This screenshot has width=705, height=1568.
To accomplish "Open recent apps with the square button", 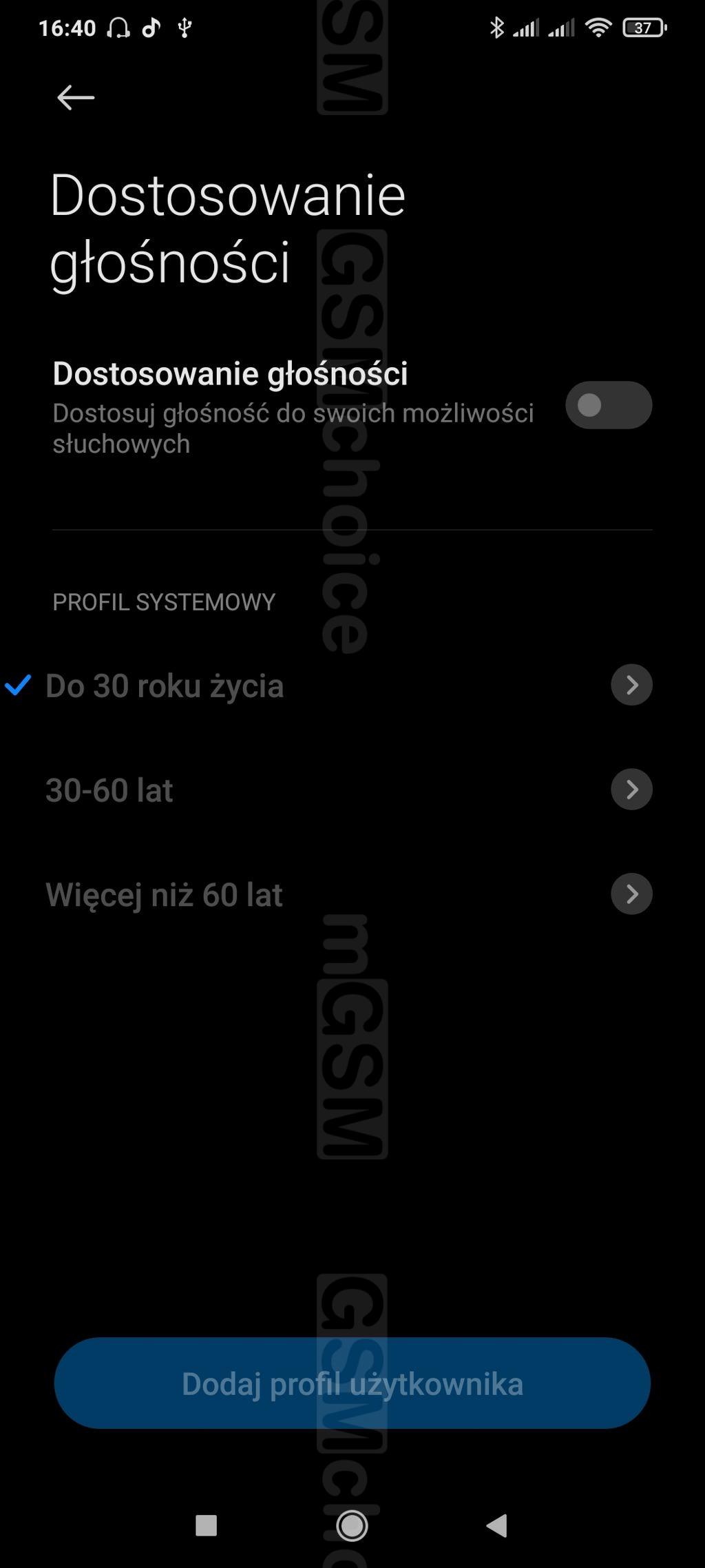I will pyautogui.click(x=207, y=1526).
